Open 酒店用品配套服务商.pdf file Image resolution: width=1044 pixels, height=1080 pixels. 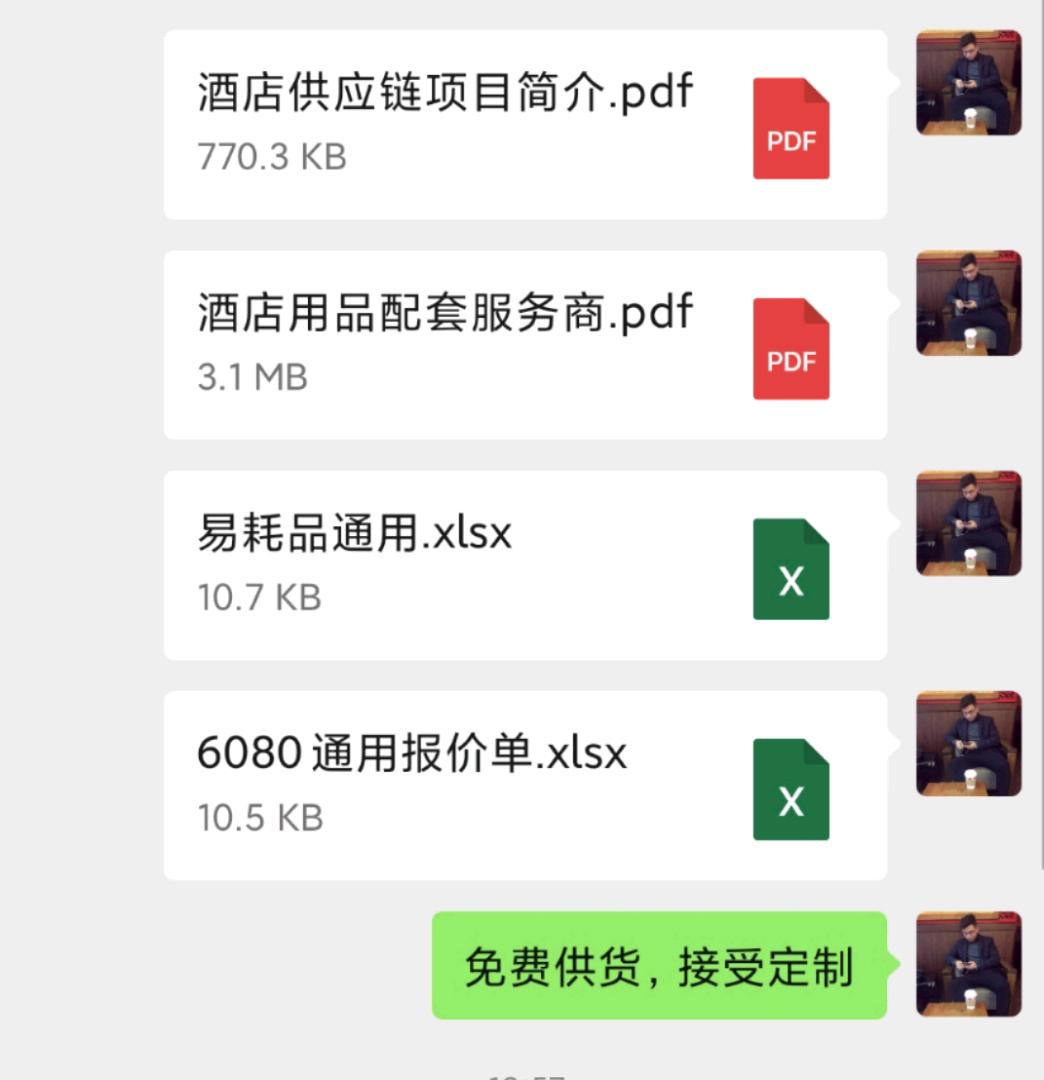(524, 344)
